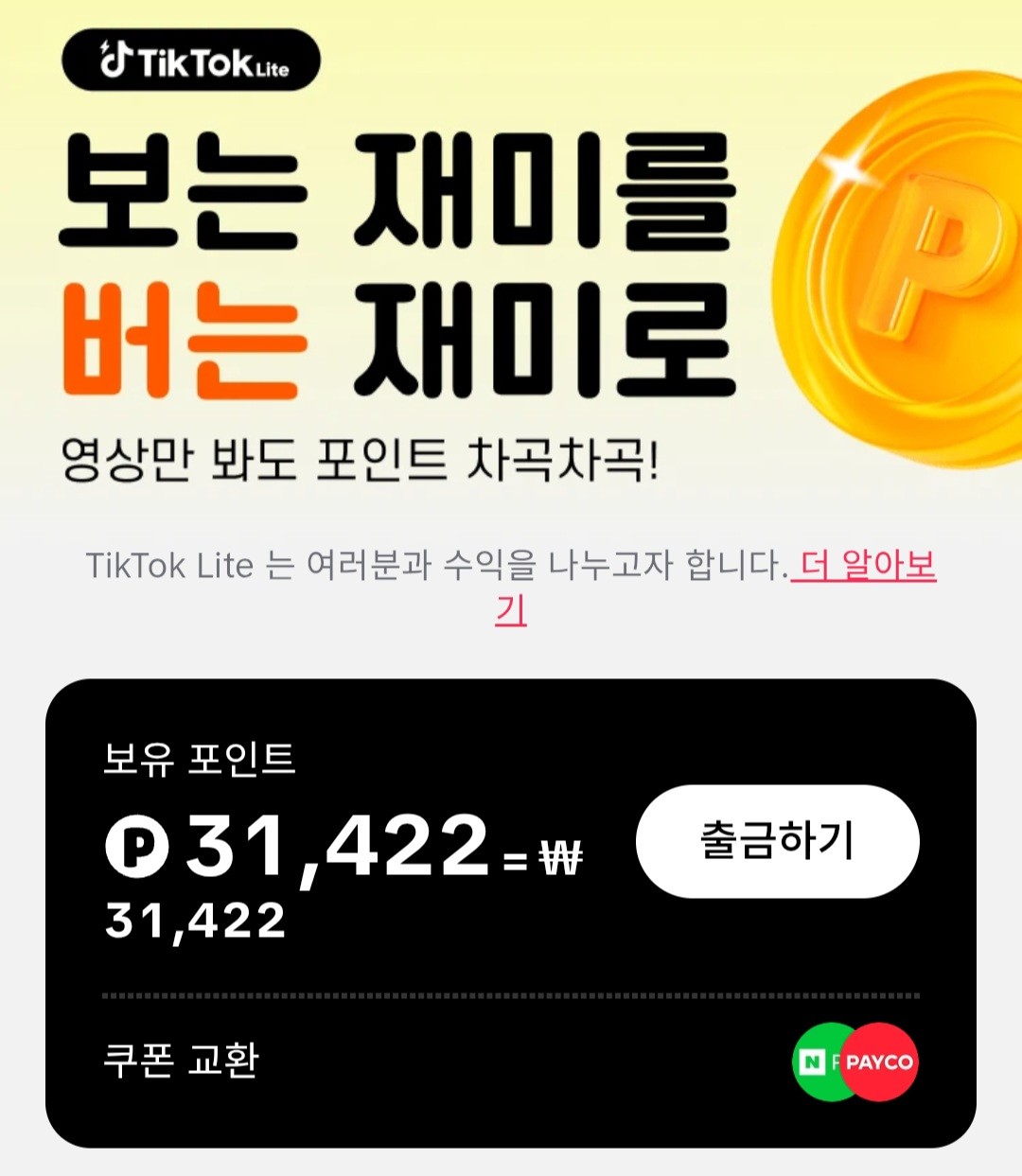Tap the 출금하기 withdraw button
Screen dimensions: 1022x1176
777,841
